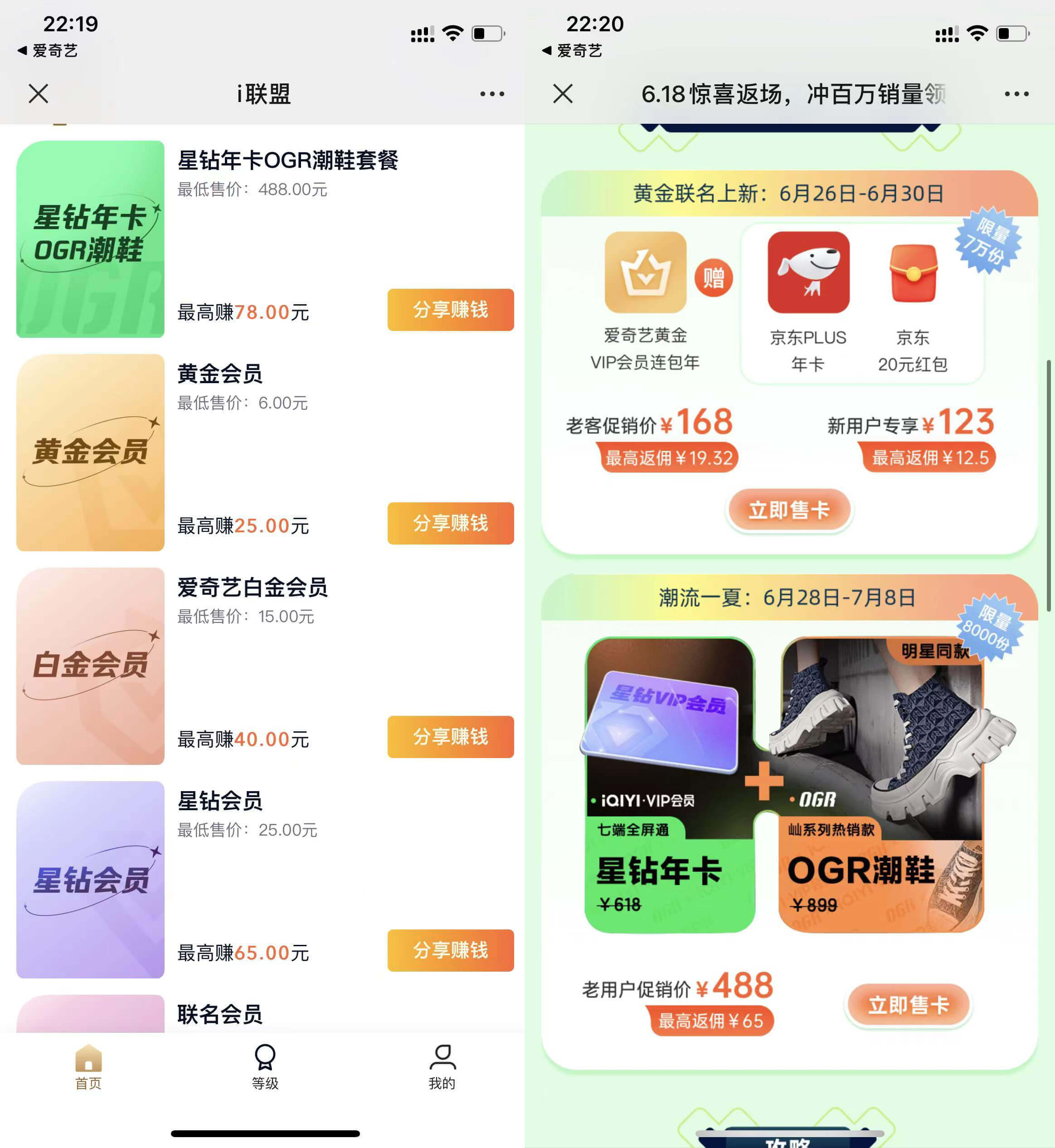The height and width of the screenshot is (1148, 1055).
Task: Share 黄金会员 to earn money
Action: click(x=450, y=524)
